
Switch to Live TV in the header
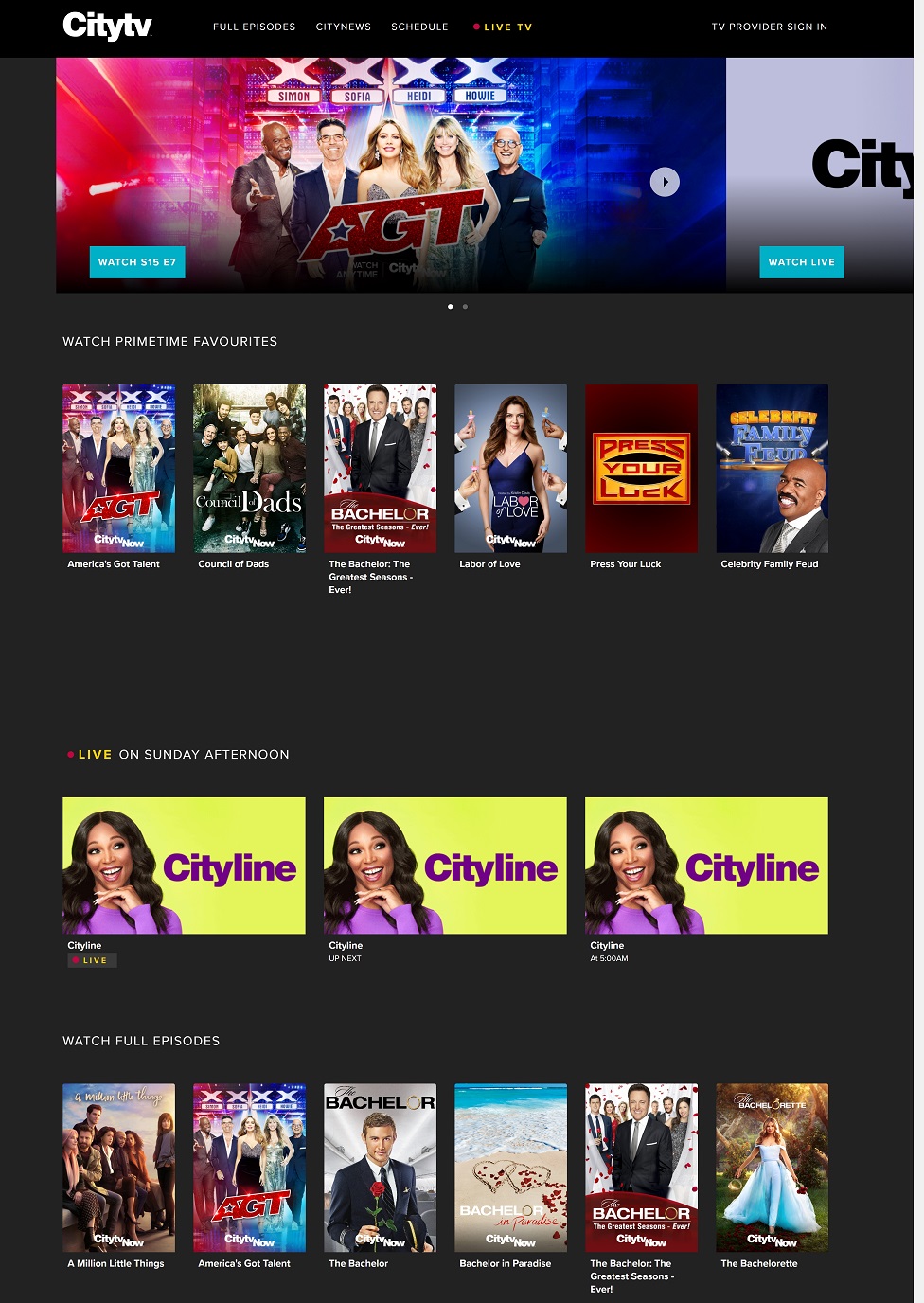(x=504, y=27)
